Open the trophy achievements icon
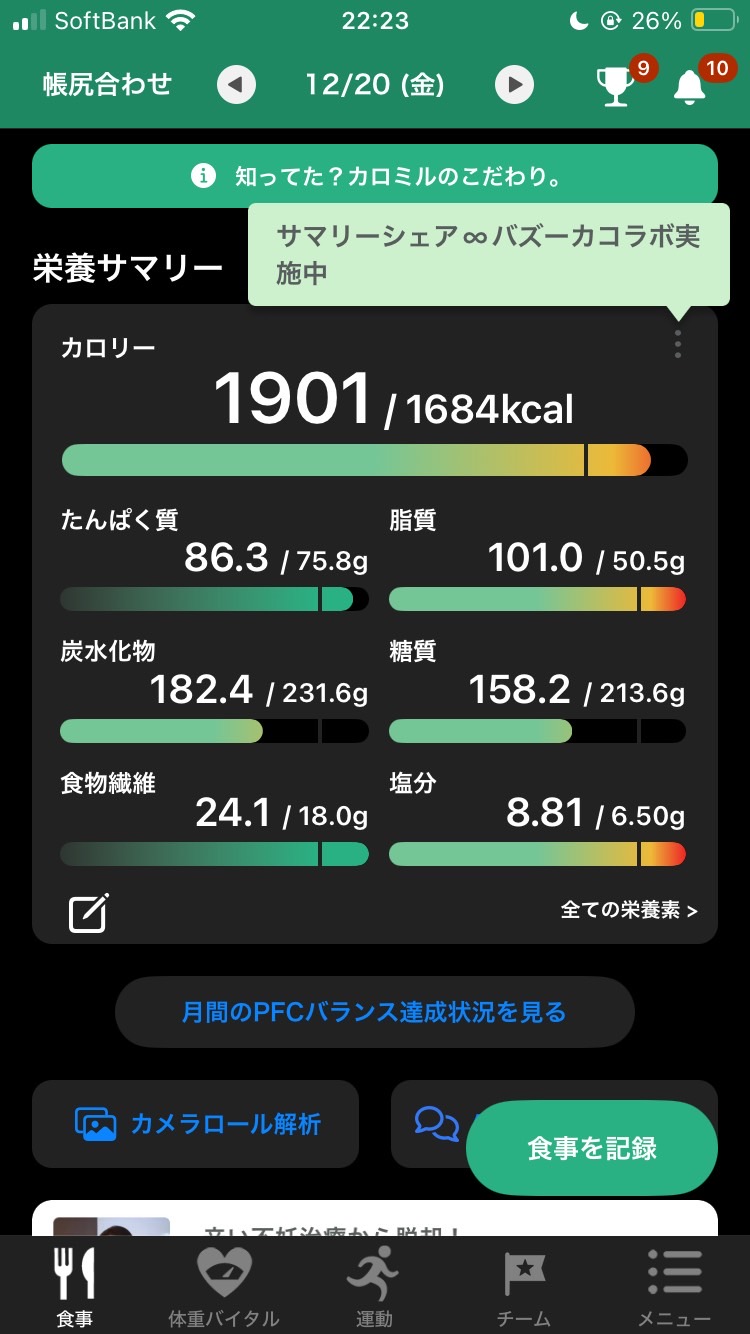This screenshot has width=750, height=1334. click(616, 87)
